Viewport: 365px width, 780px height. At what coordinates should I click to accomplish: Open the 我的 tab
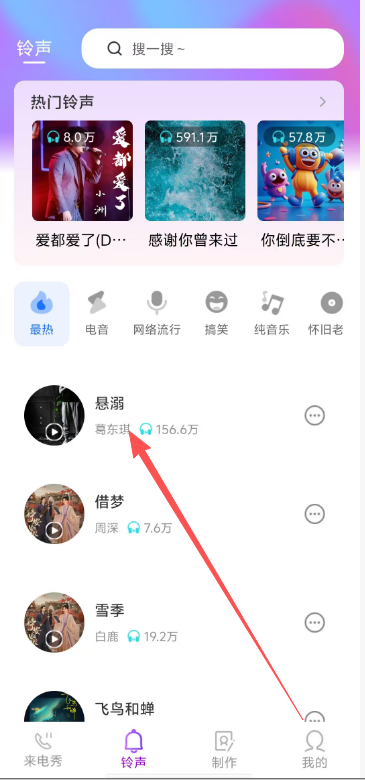click(x=315, y=749)
